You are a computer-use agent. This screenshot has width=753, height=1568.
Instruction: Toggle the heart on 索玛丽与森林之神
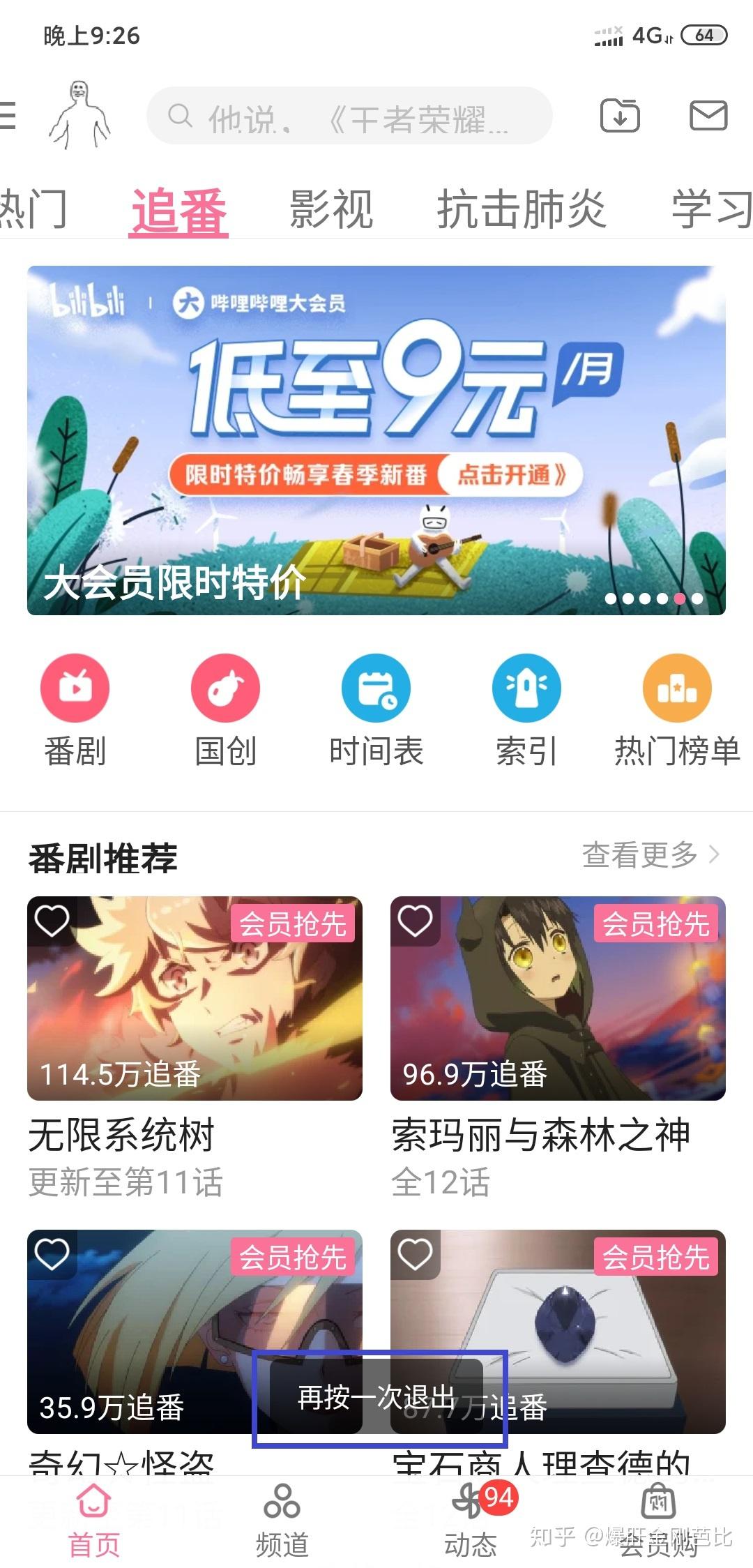(416, 923)
